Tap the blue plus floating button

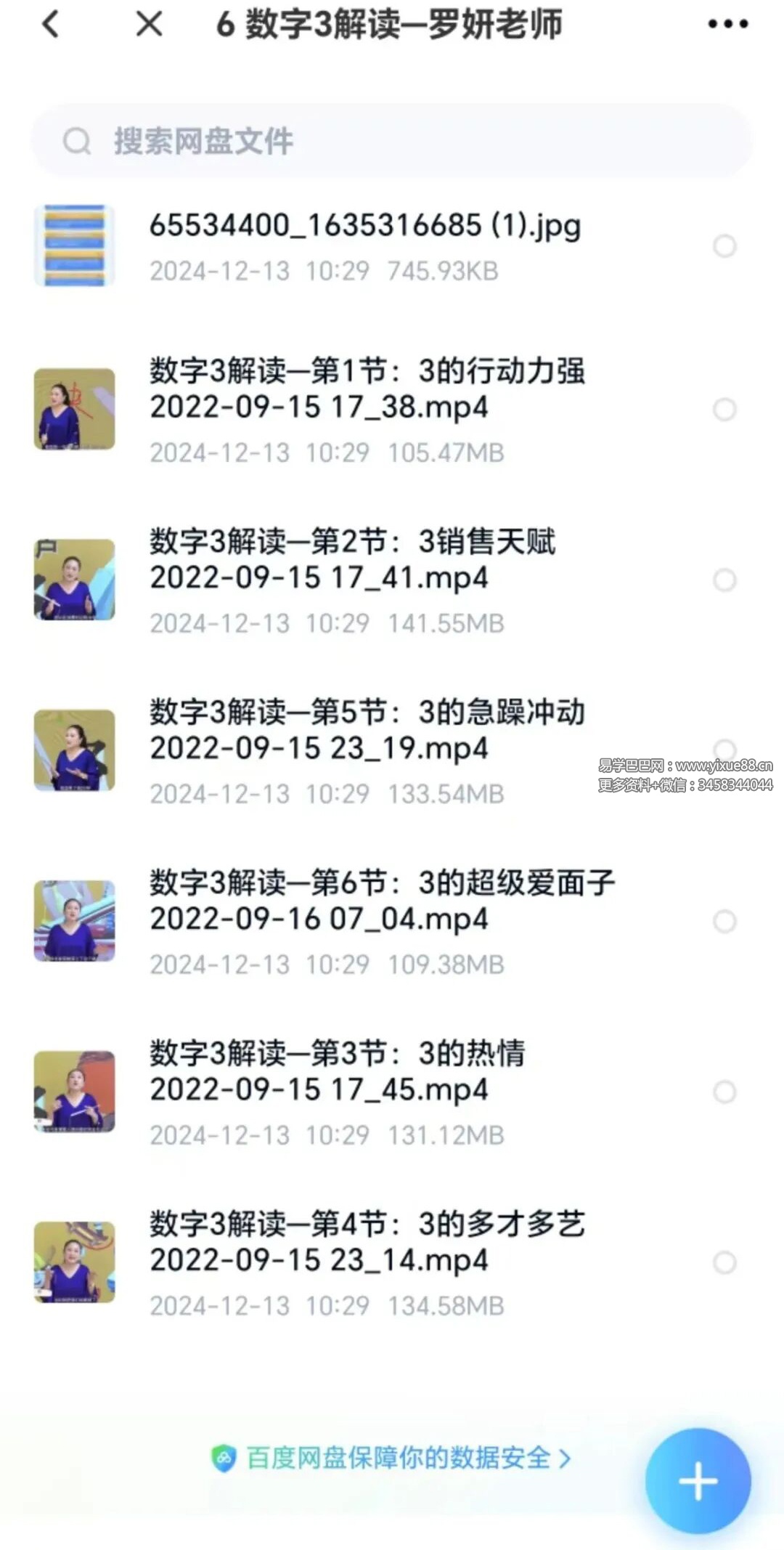coord(698,1481)
